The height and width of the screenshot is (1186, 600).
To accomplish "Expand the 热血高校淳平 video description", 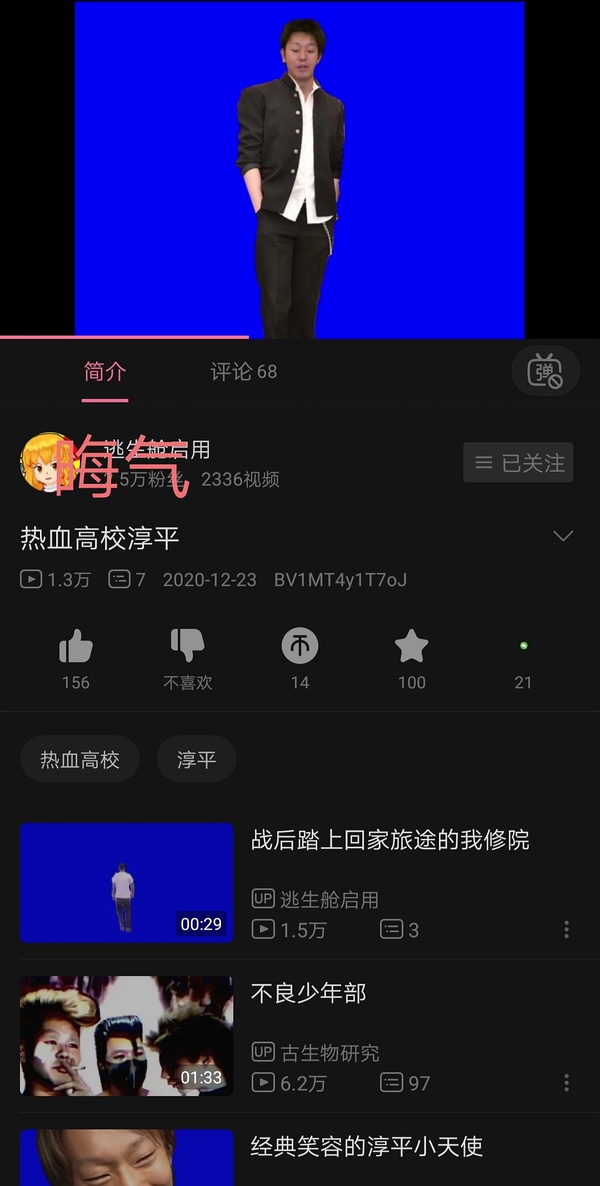I will [563, 537].
